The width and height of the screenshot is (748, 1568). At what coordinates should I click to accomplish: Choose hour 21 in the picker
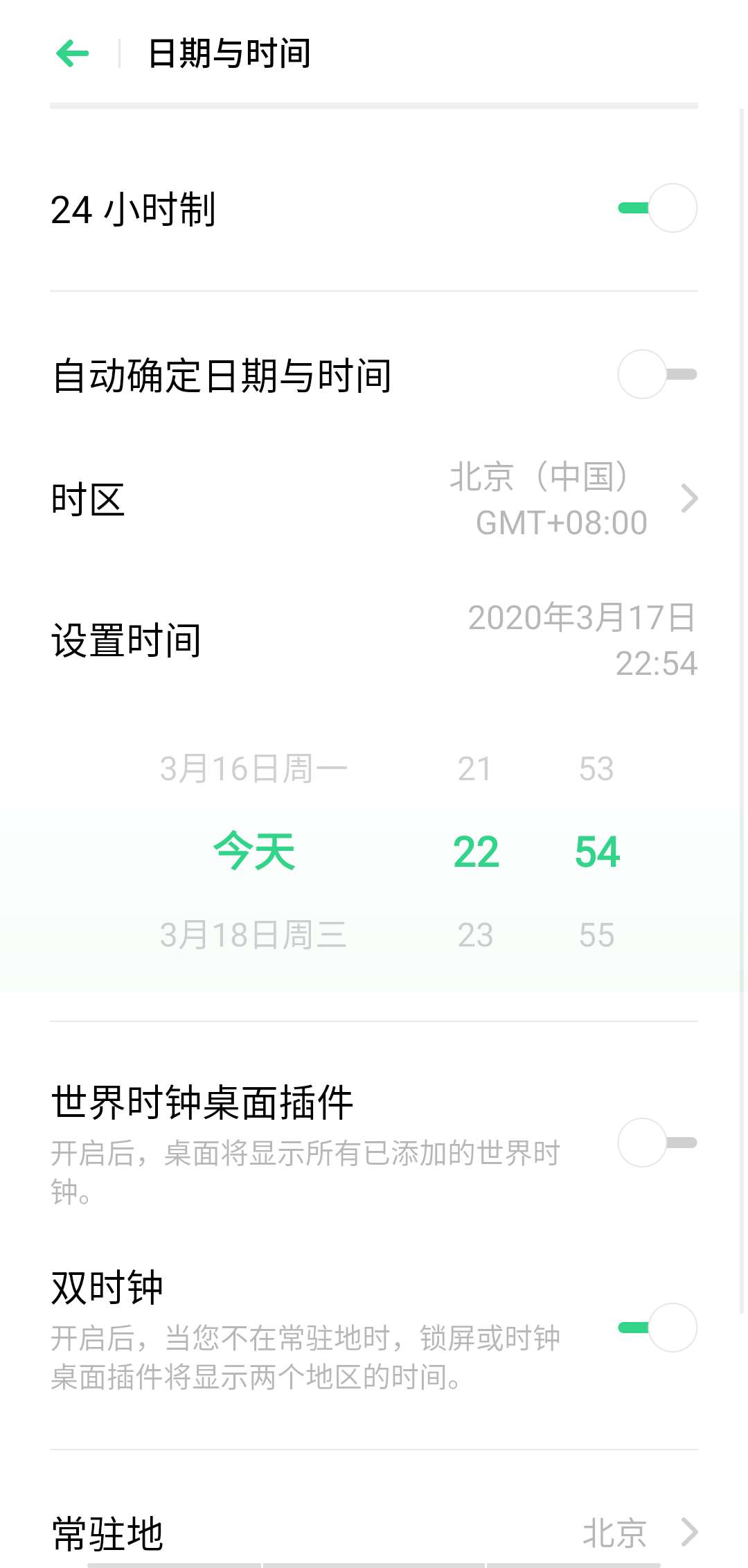(475, 768)
